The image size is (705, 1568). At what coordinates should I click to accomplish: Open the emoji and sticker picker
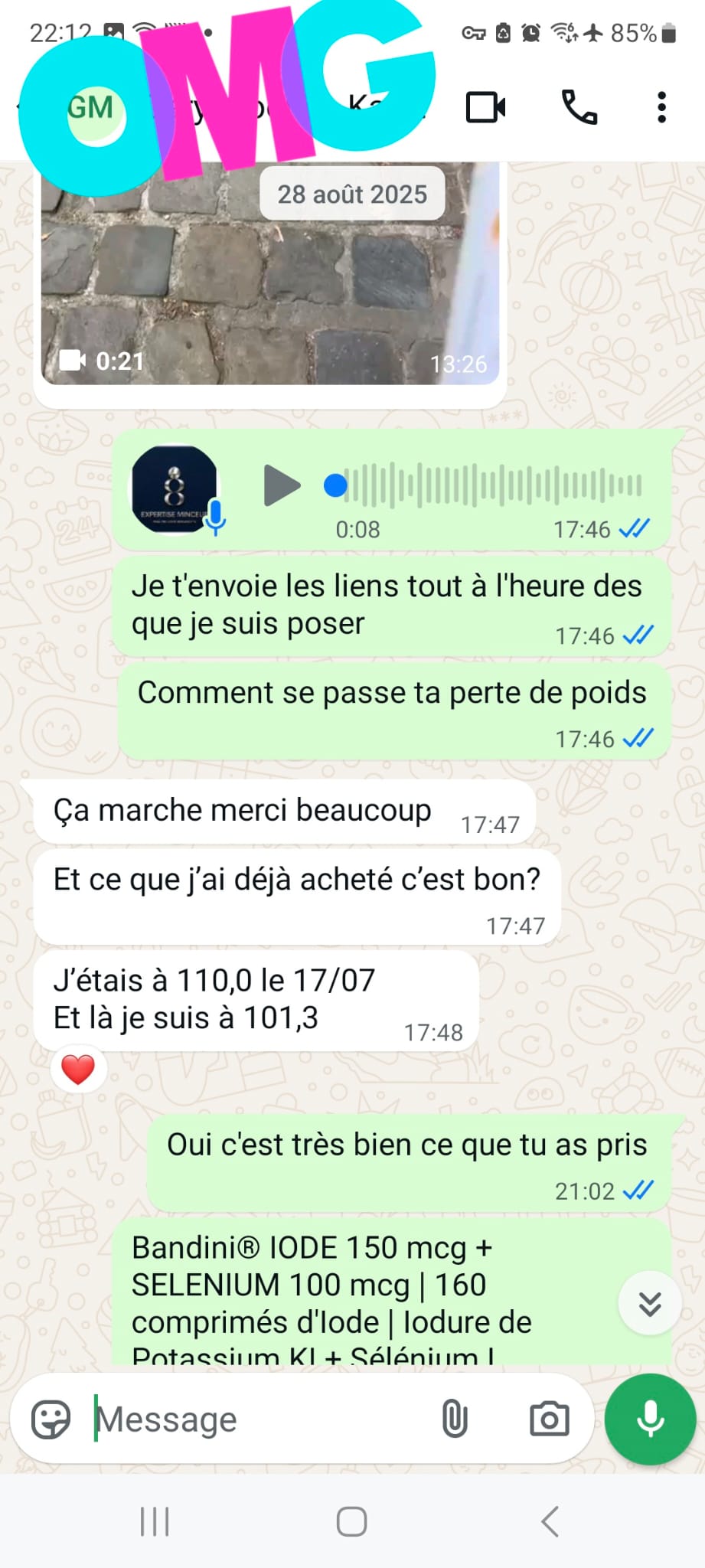click(51, 1419)
